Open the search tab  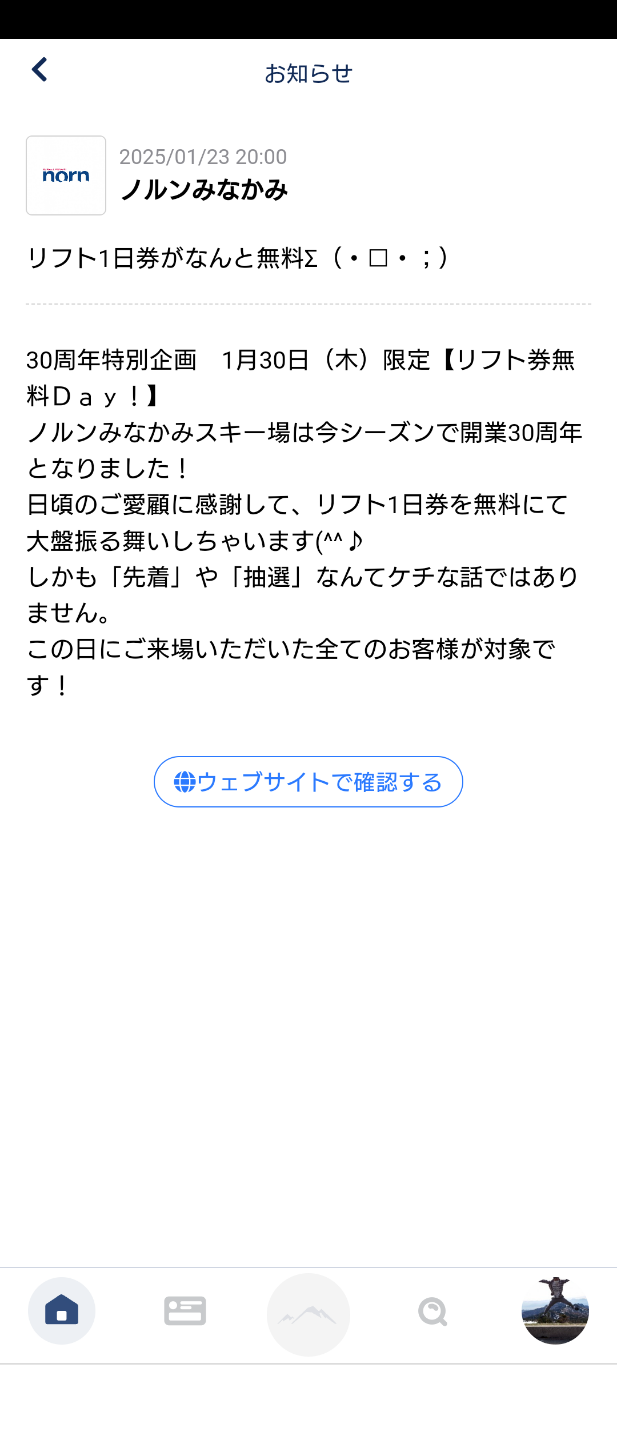(432, 1311)
